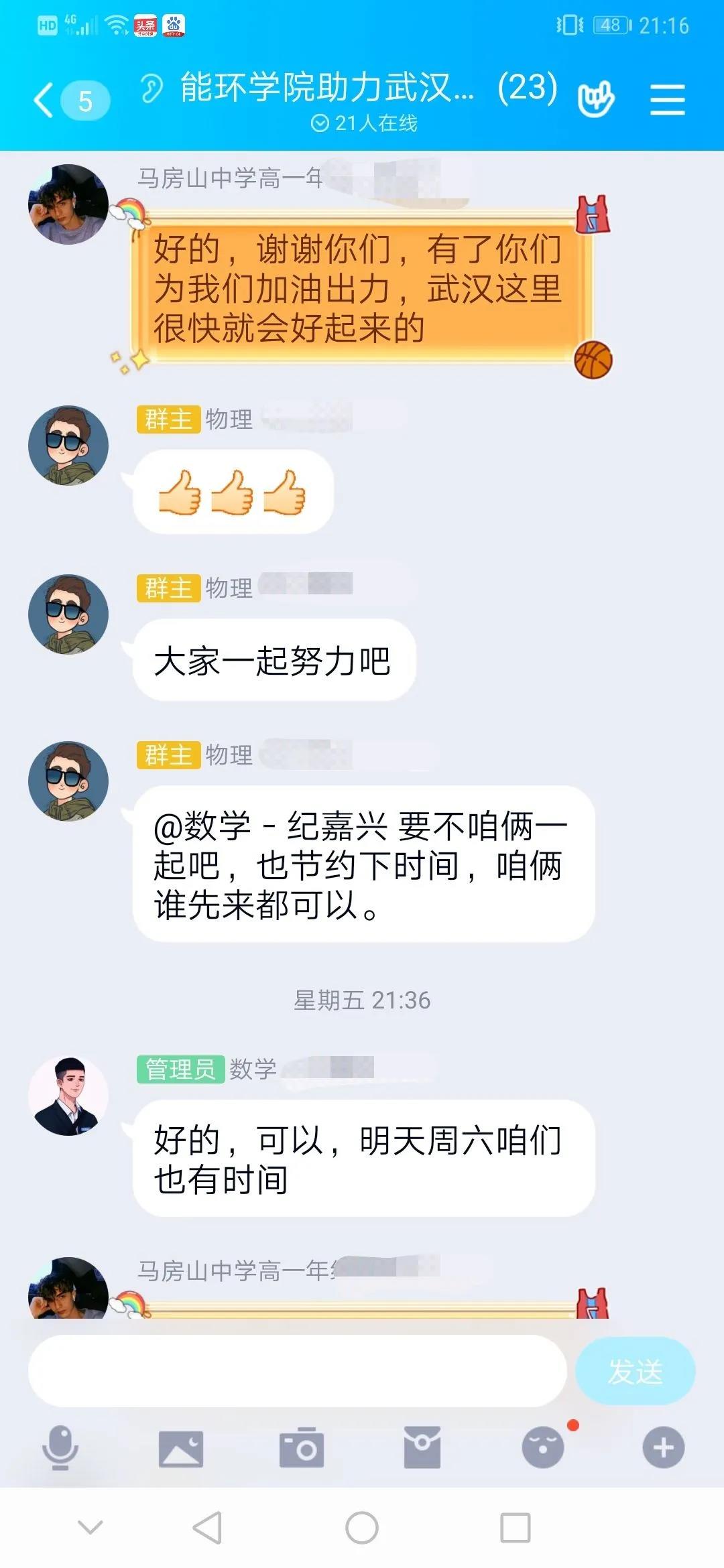Open the photo gallery picker
724x1568 pixels.
pyautogui.click(x=181, y=1449)
